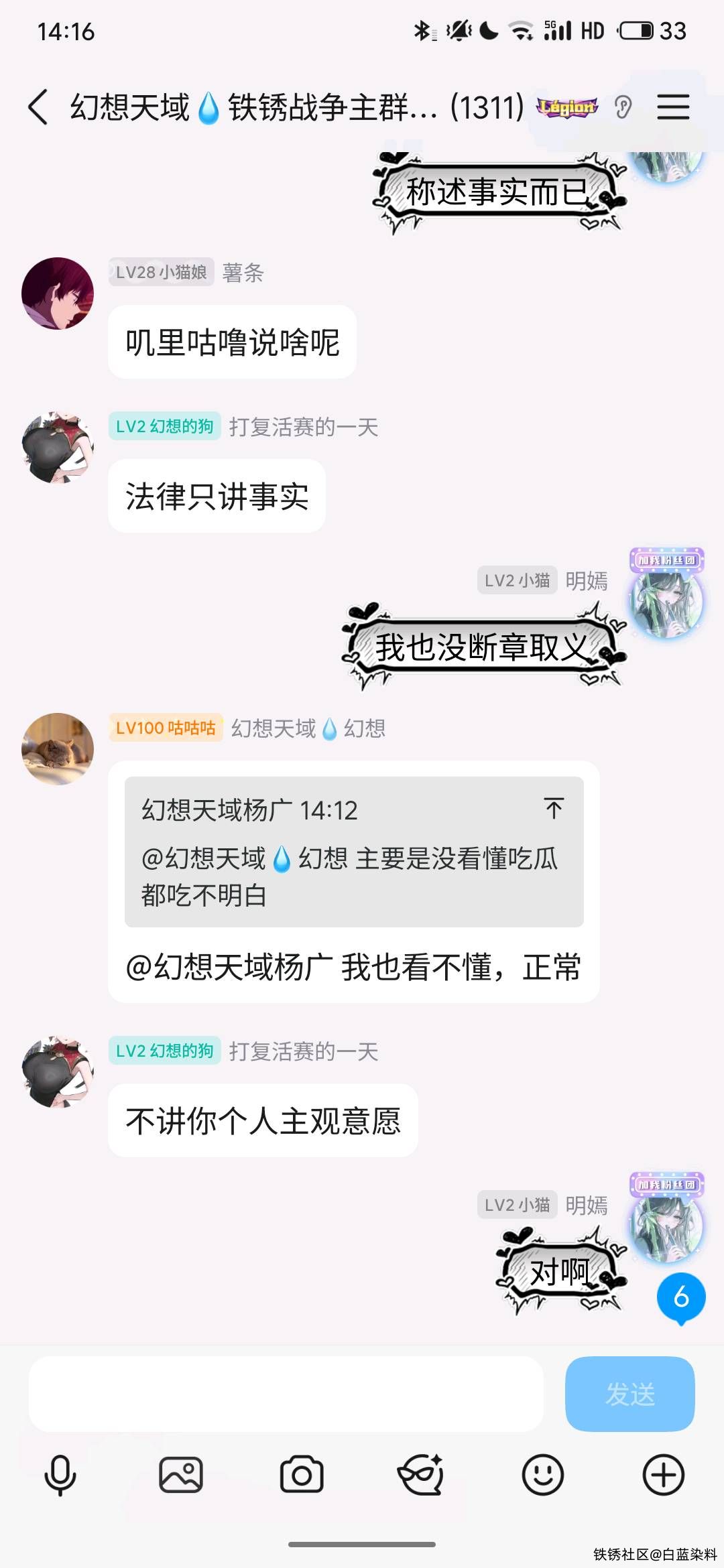Jump to the quoted 幻想天域杨广 message
The image size is (724, 1568).
554,809
